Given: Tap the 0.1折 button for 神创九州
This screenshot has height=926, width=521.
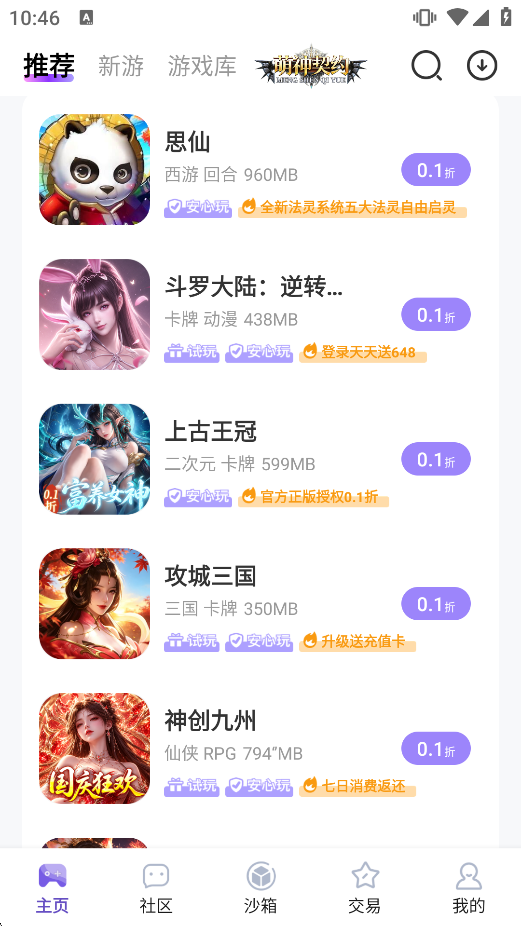Looking at the screenshot, I should 436,749.
